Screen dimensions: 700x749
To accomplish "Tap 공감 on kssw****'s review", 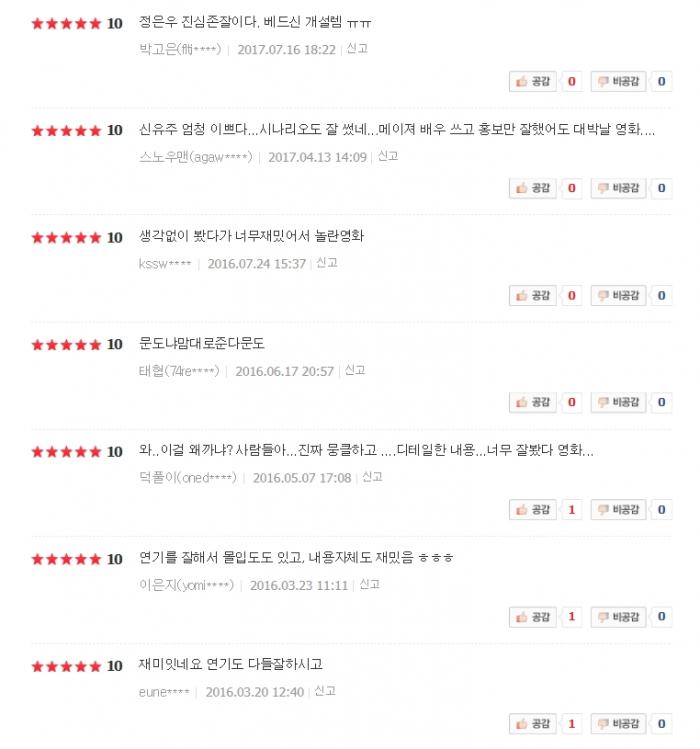I will point(532,296).
